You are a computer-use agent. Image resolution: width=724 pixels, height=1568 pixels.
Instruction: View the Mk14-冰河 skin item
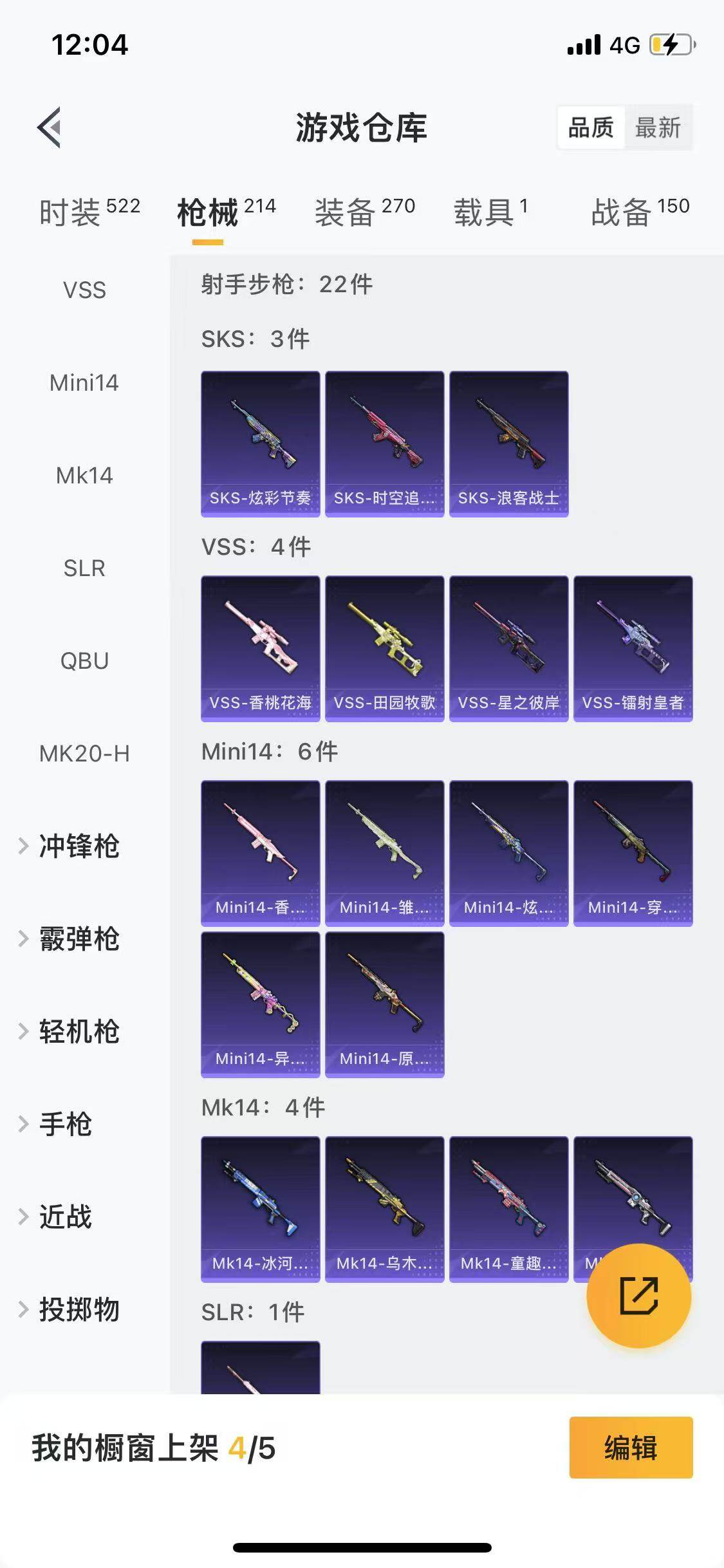pyautogui.click(x=260, y=1209)
